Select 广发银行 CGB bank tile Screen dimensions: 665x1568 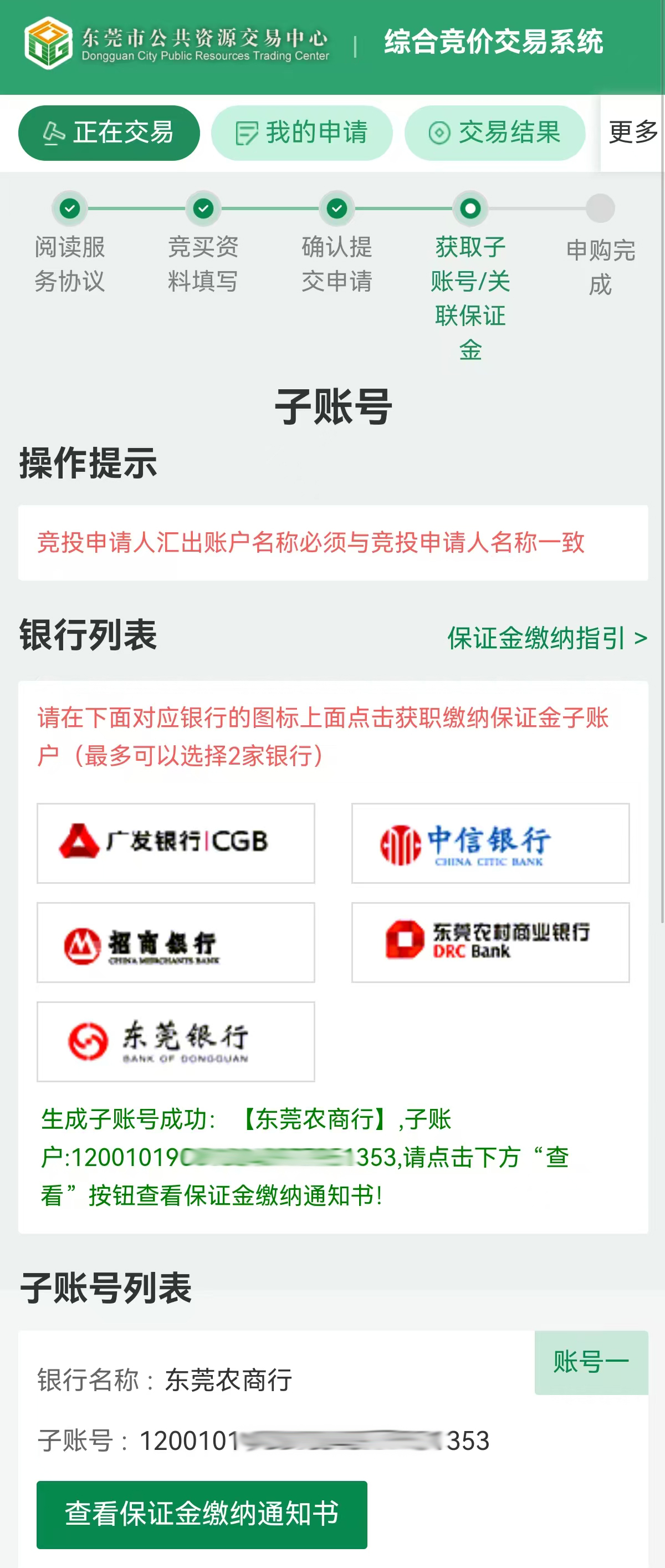[176, 842]
